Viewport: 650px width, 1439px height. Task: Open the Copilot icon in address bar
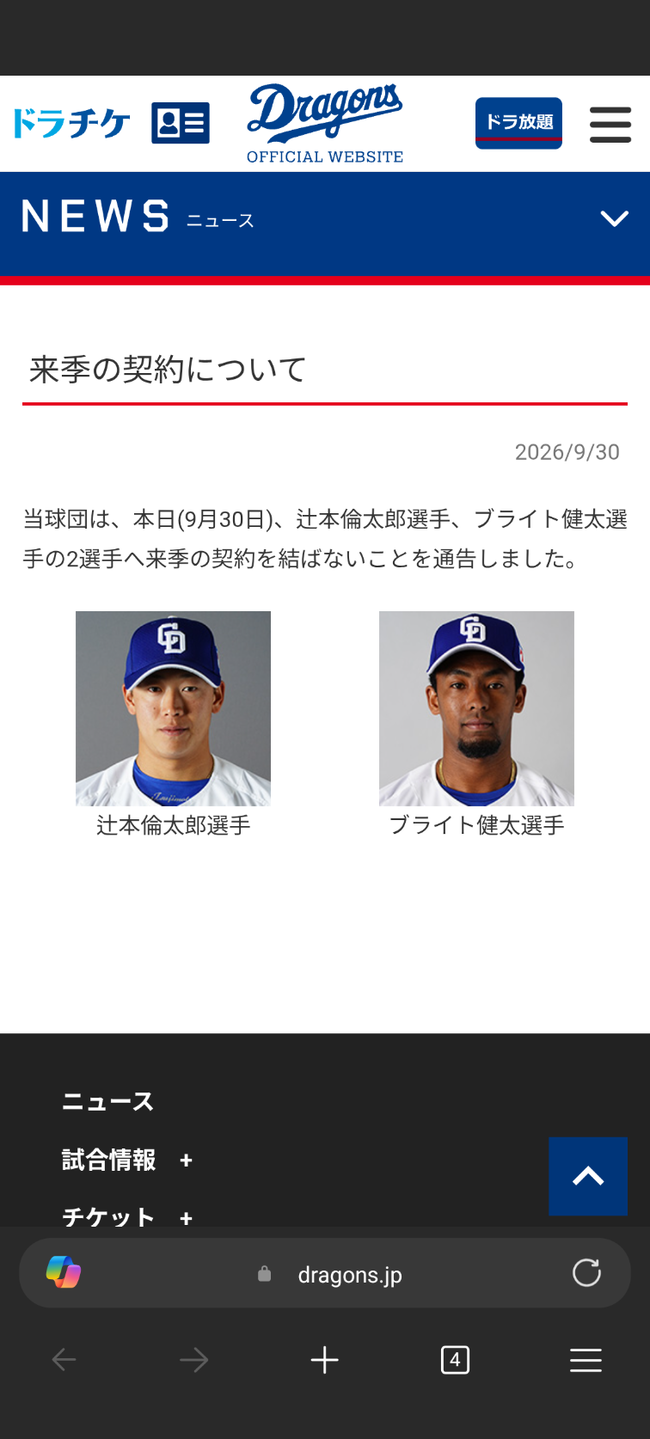(x=63, y=1273)
